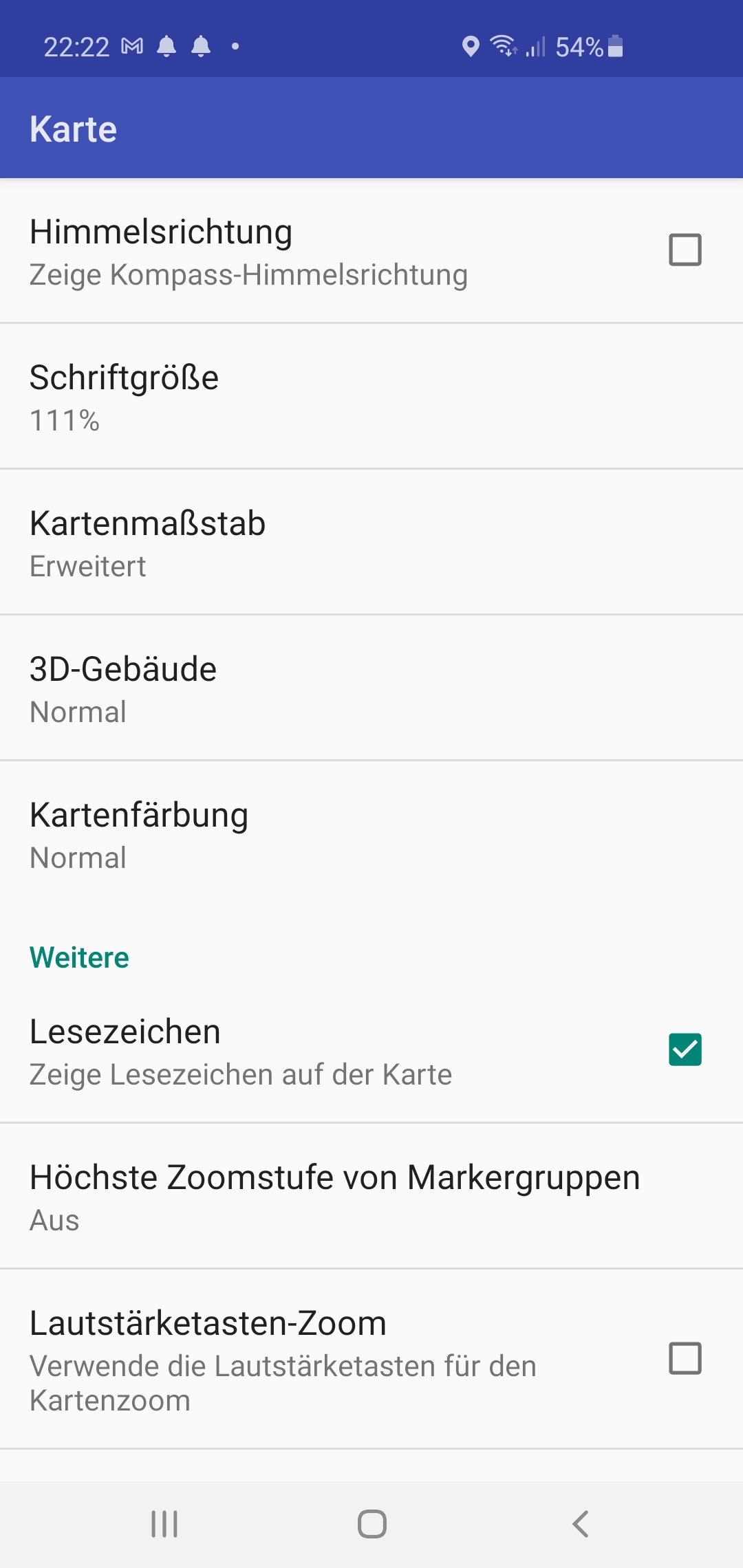The height and width of the screenshot is (1568, 743).
Task: Open Kartenfärbung settings
Action: 371,834
